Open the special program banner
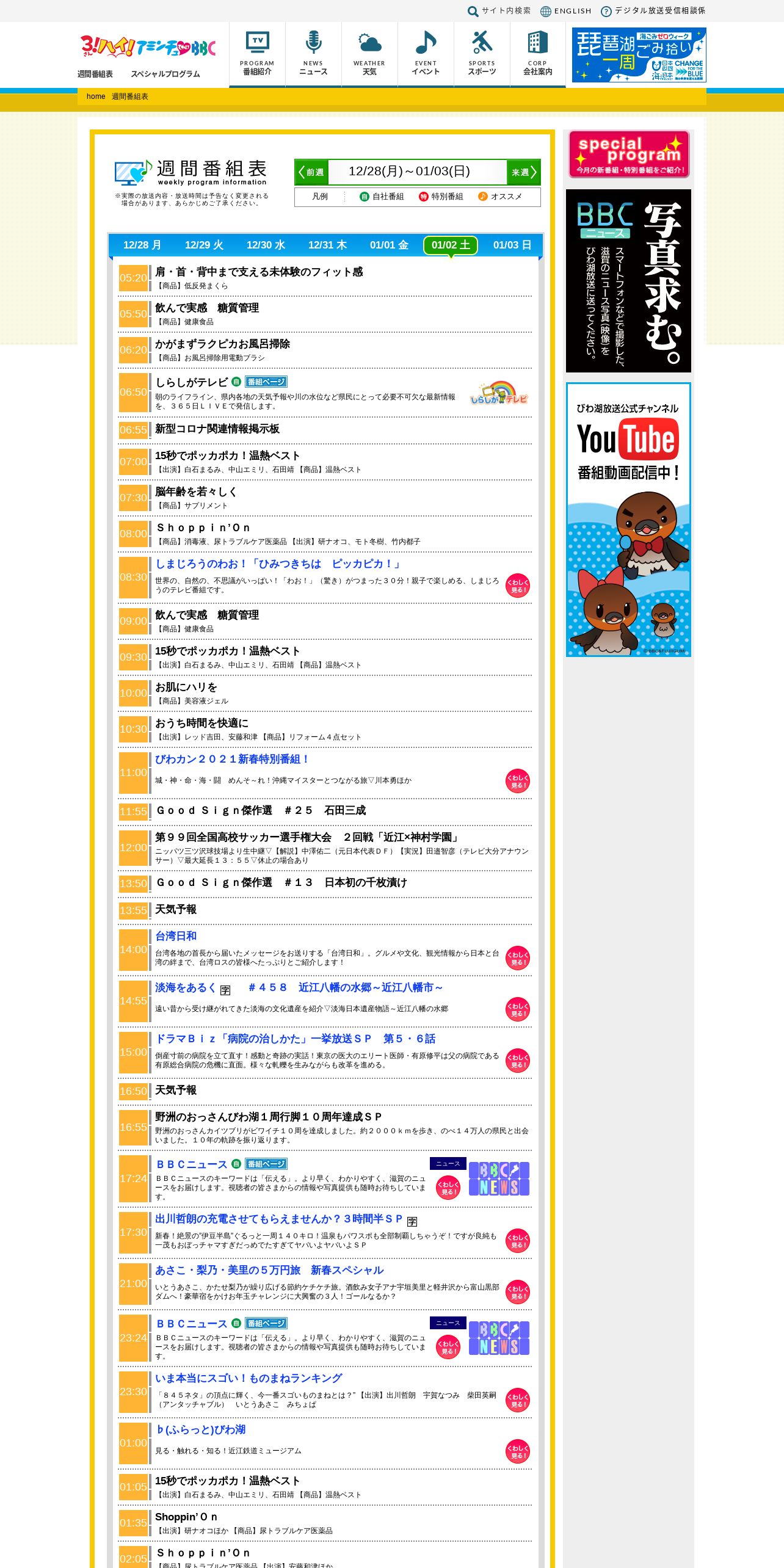The height and width of the screenshot is (1568, 784). (x=629, y=154)
